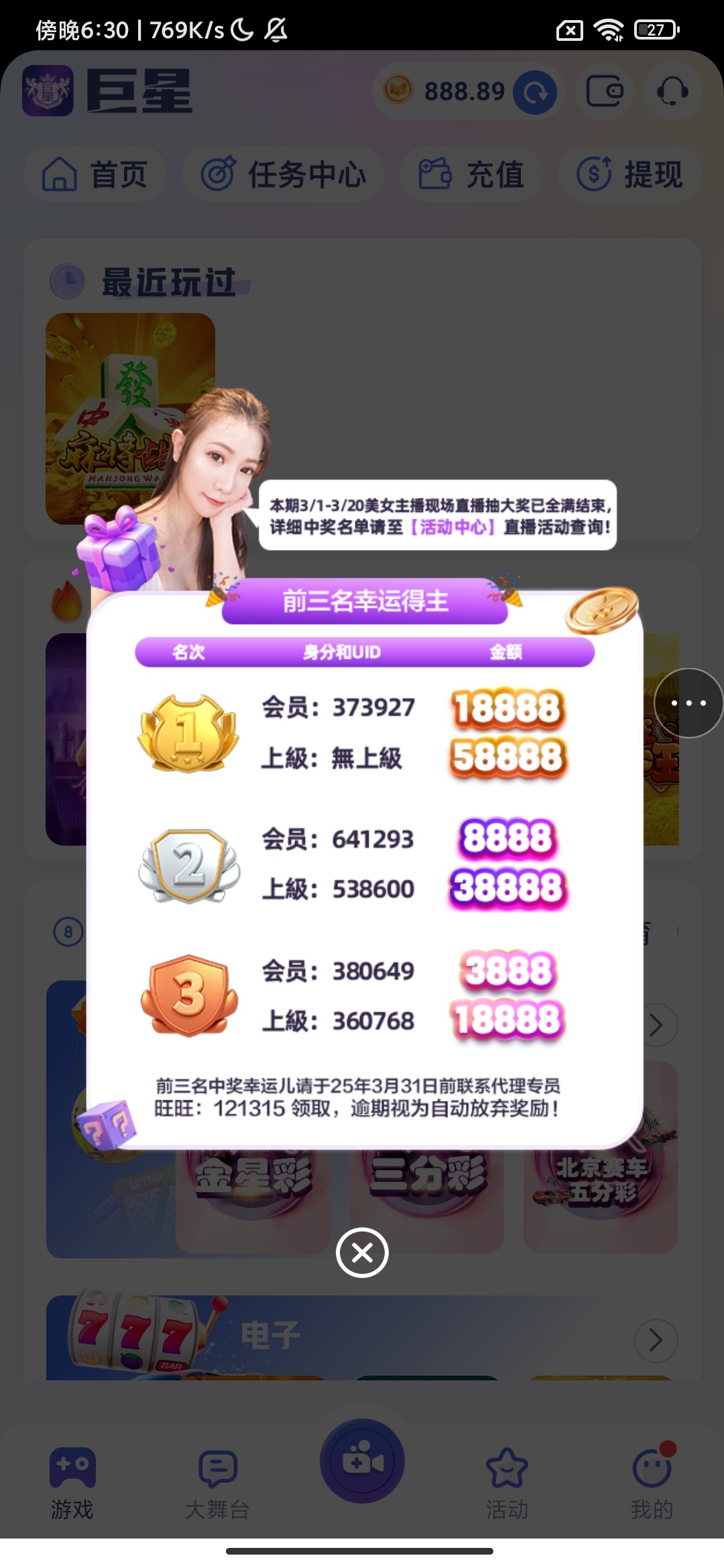
Task: Contact customer service via the headset icon
Action: 672,91
